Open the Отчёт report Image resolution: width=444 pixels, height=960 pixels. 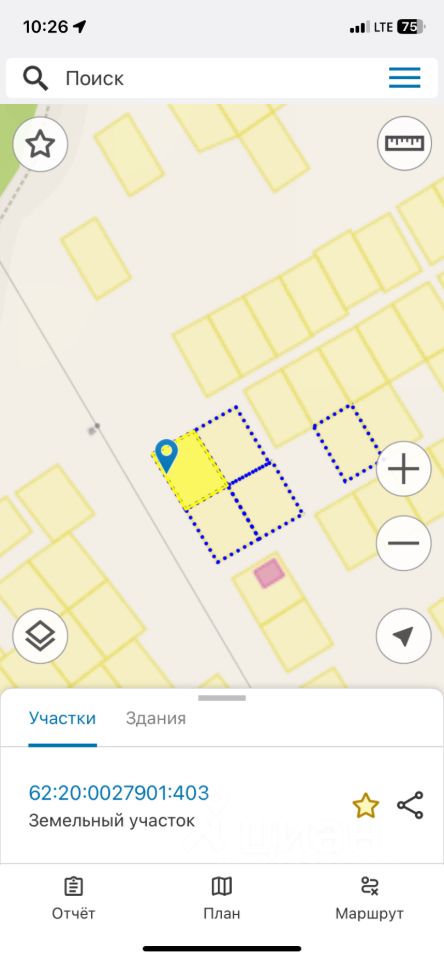point(73,898)
